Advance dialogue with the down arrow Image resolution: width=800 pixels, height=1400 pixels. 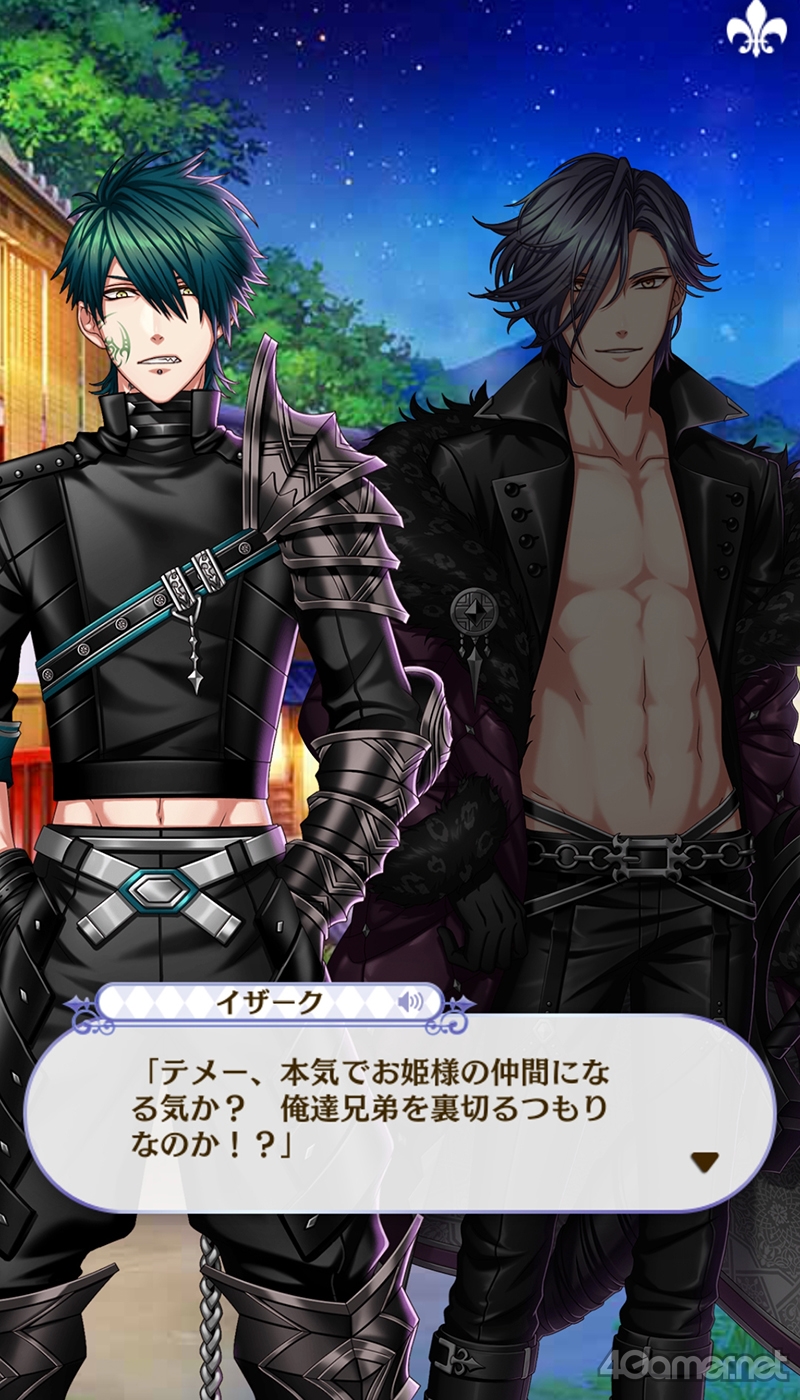pos(705,1161)
